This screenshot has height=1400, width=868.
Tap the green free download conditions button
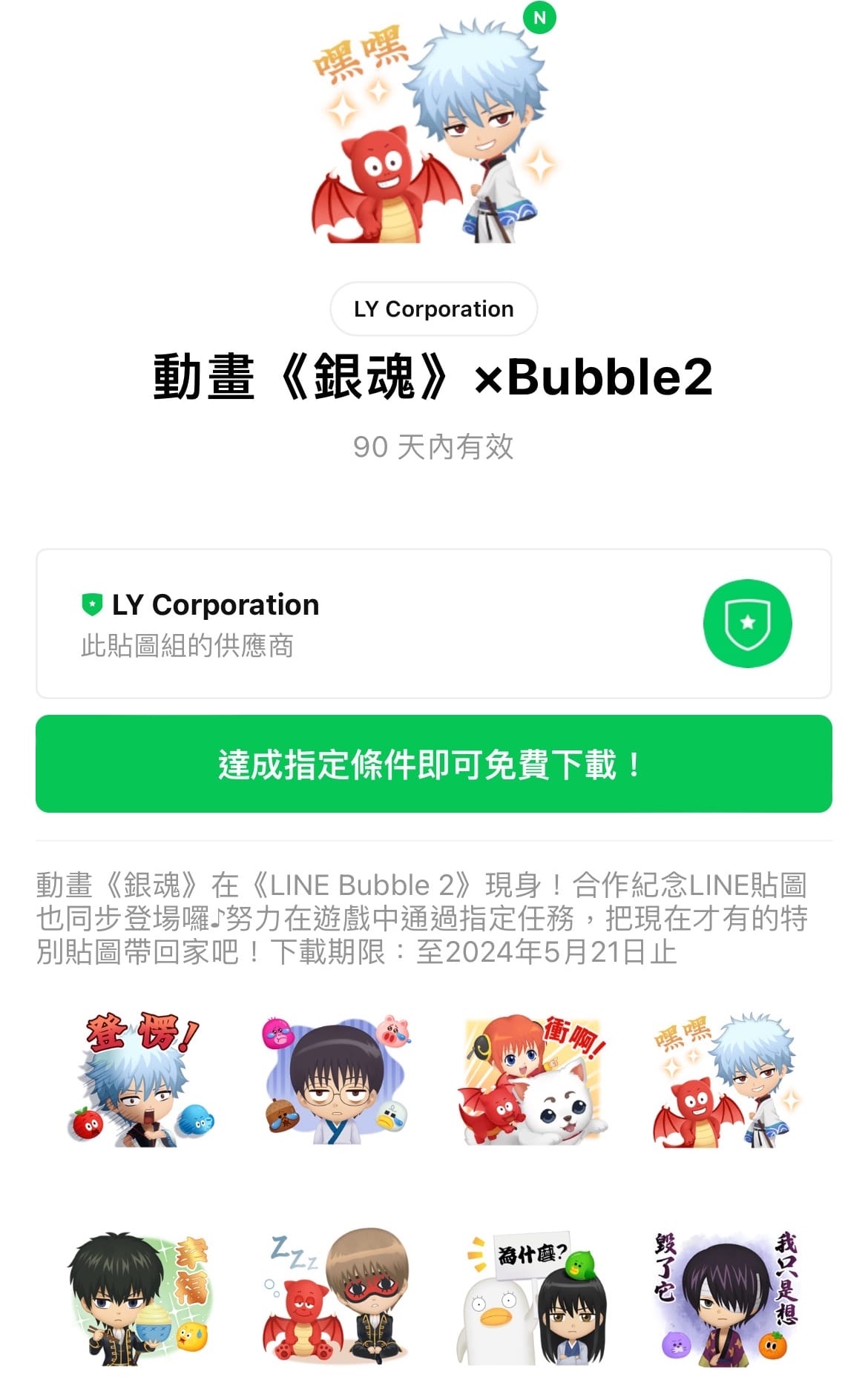click(433, 764)
